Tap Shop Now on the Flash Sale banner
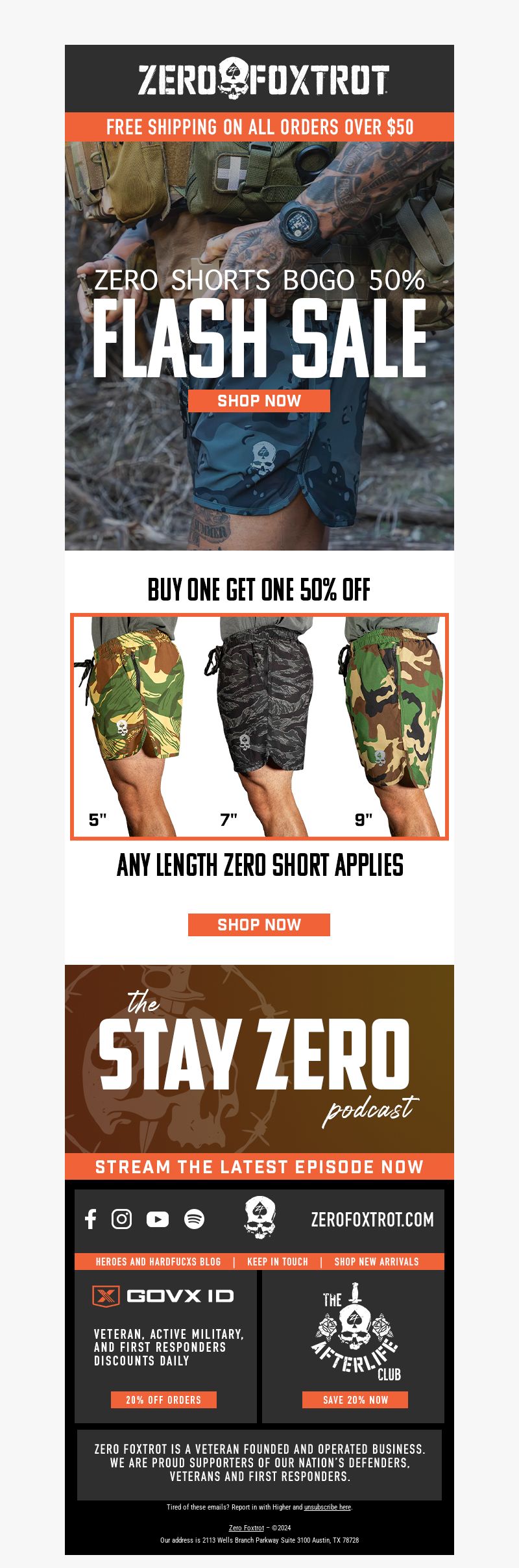The image size is (519, 1568). [x=259, y=401]
